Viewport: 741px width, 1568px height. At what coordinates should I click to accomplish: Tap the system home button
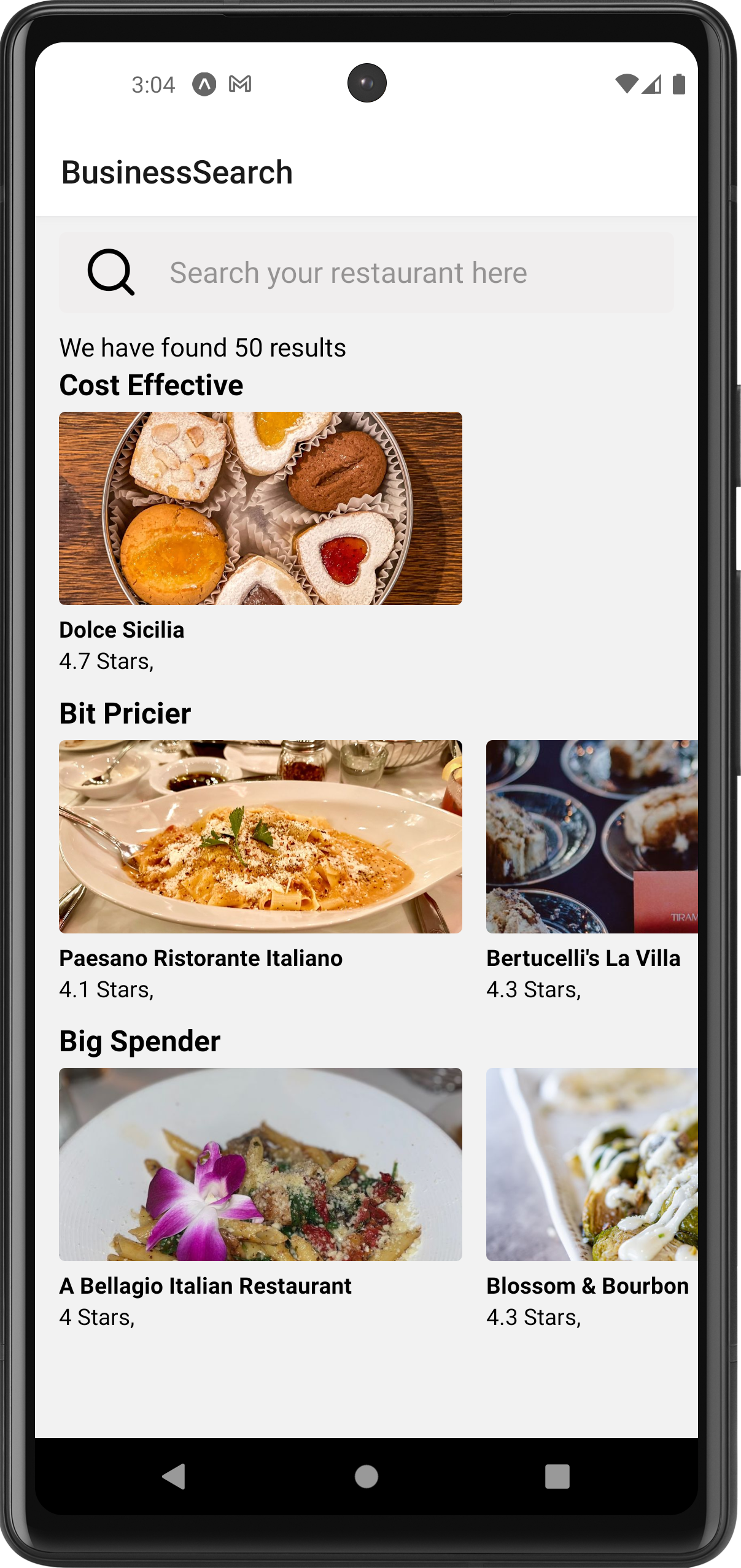click(367, 1476)
